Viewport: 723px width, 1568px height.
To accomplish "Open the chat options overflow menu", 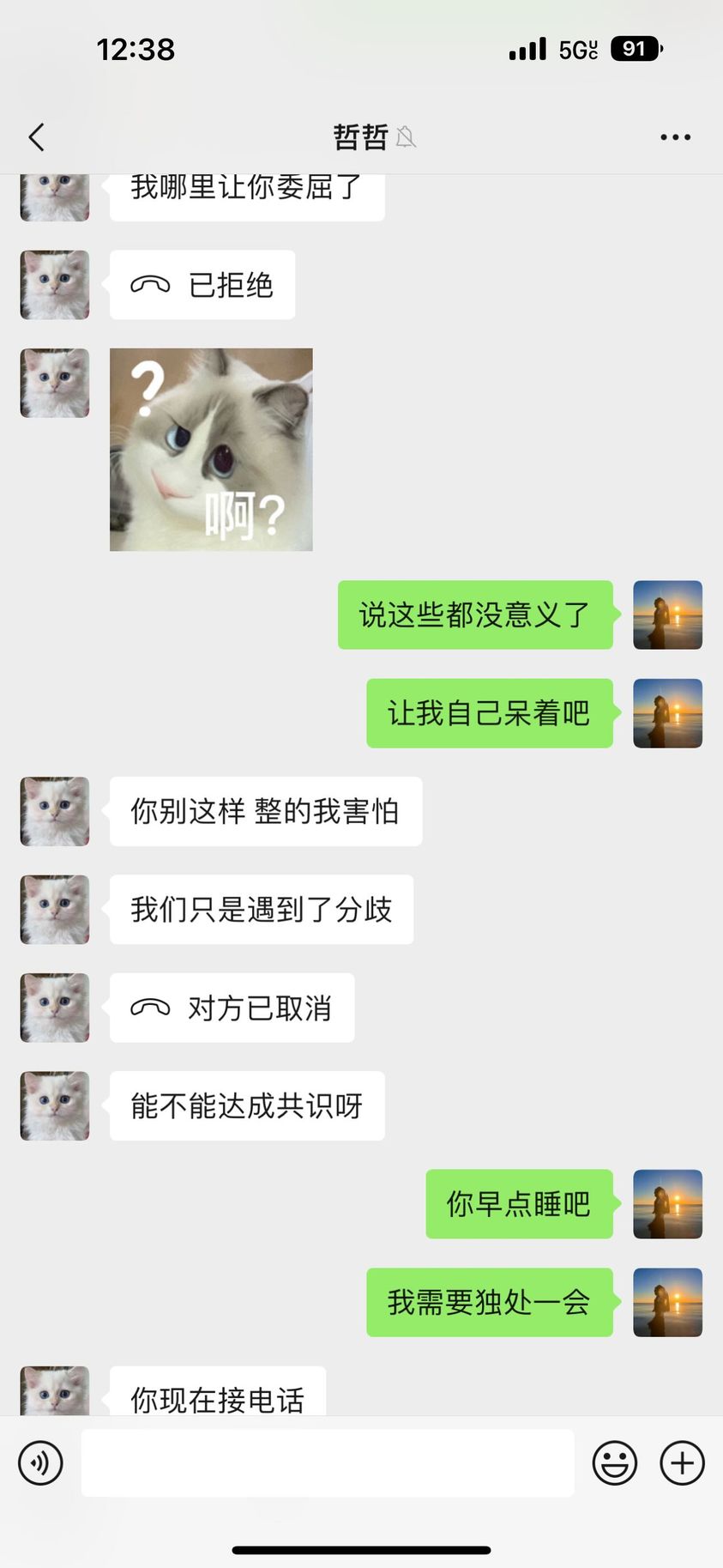I will tap(675, 137).
